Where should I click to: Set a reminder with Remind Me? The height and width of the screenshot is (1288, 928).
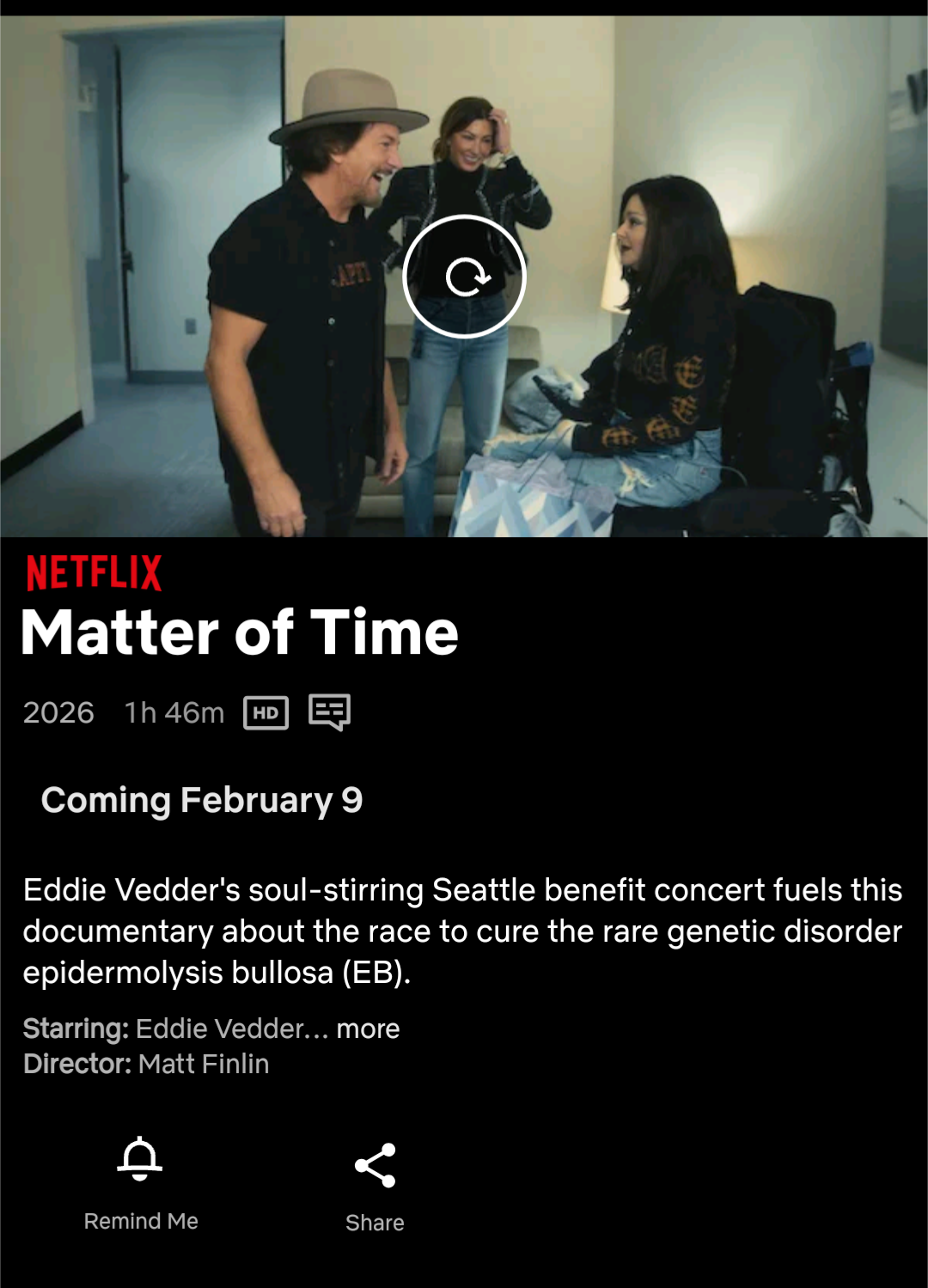click(x=141, y=1182)
